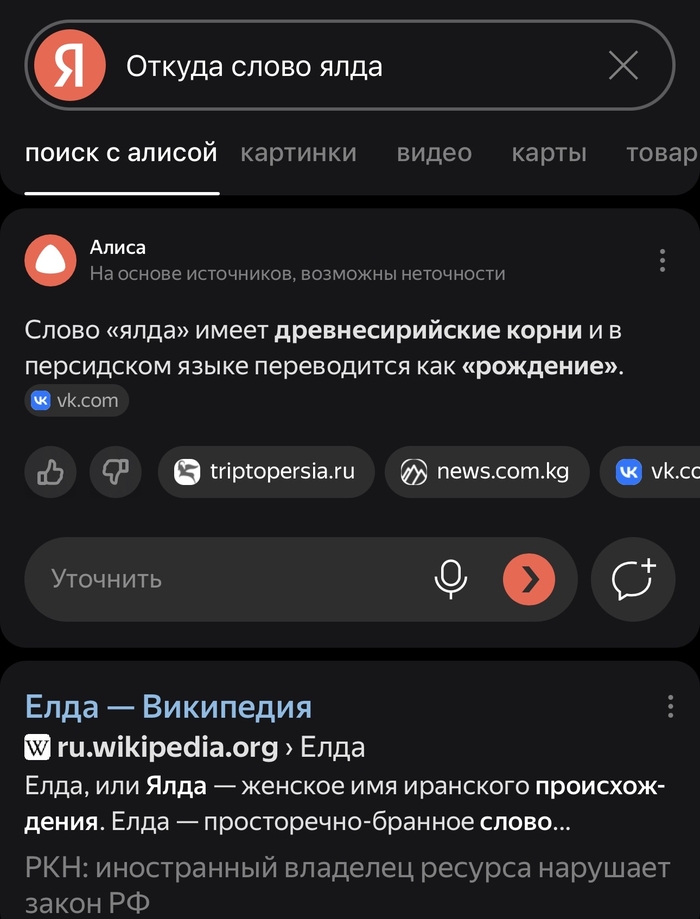Open the Алиса answer overflow menu
700x919 pixels.
click(662, 261)
